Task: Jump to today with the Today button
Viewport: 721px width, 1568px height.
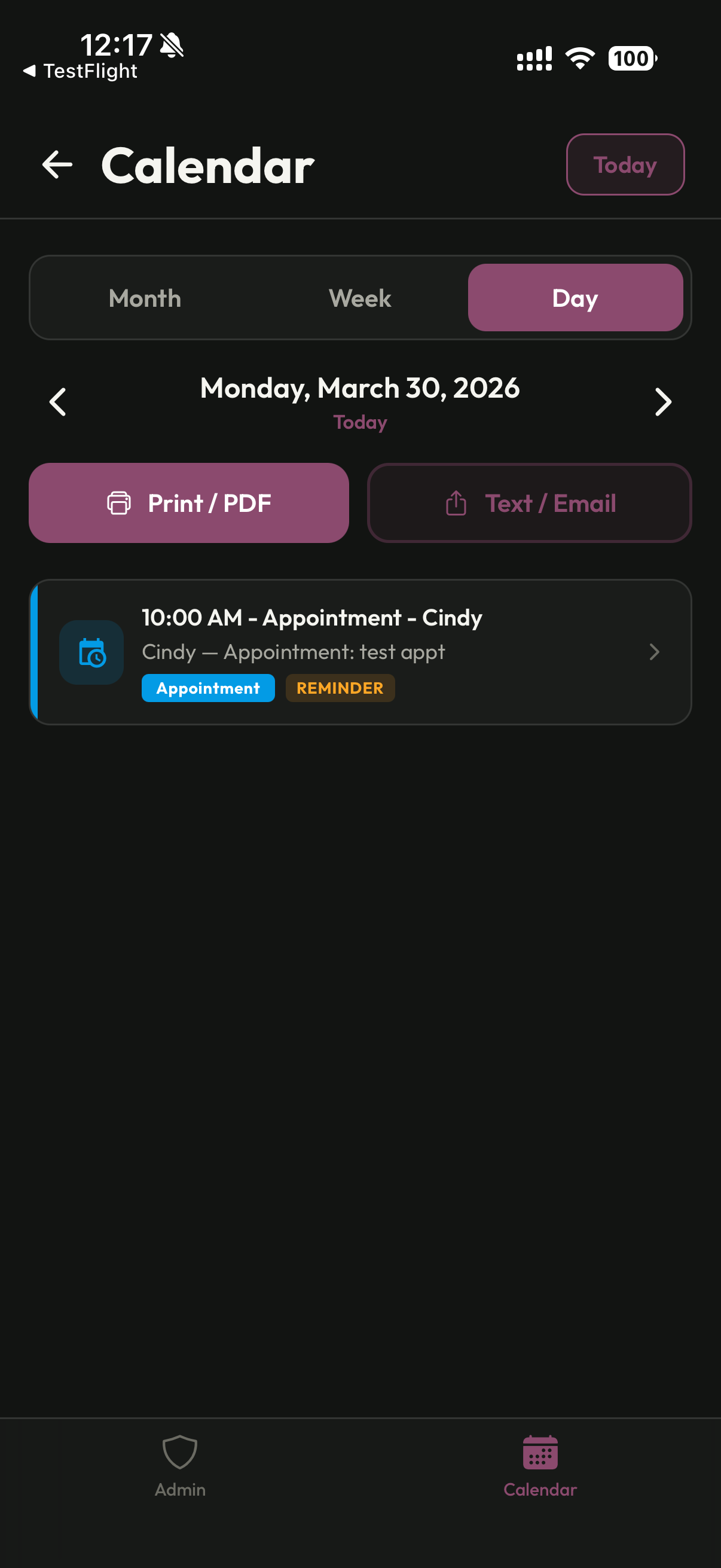Action: 625,165
